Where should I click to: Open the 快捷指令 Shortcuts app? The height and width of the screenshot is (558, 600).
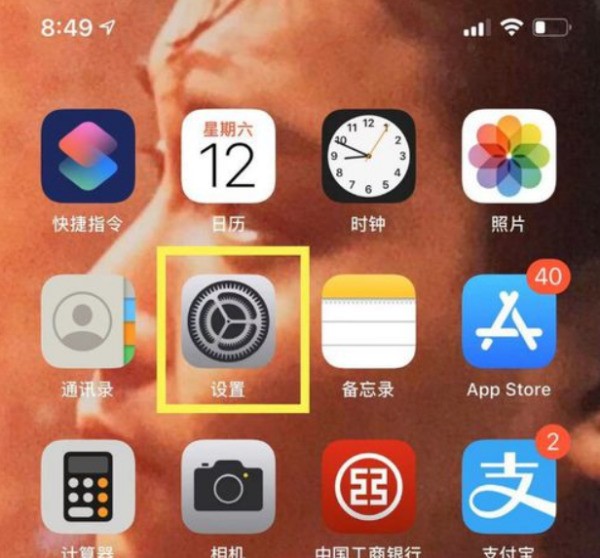[x=88, y=157]
